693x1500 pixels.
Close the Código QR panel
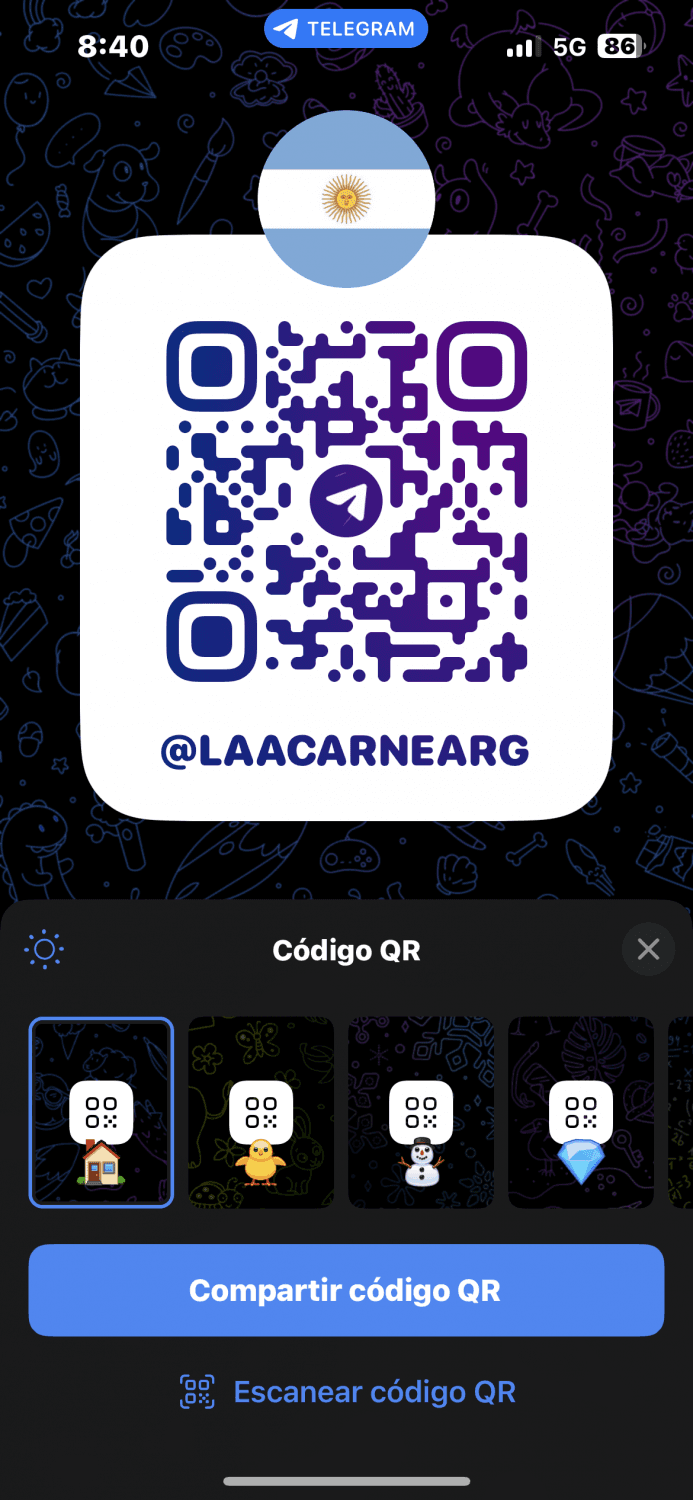[648, 949]
